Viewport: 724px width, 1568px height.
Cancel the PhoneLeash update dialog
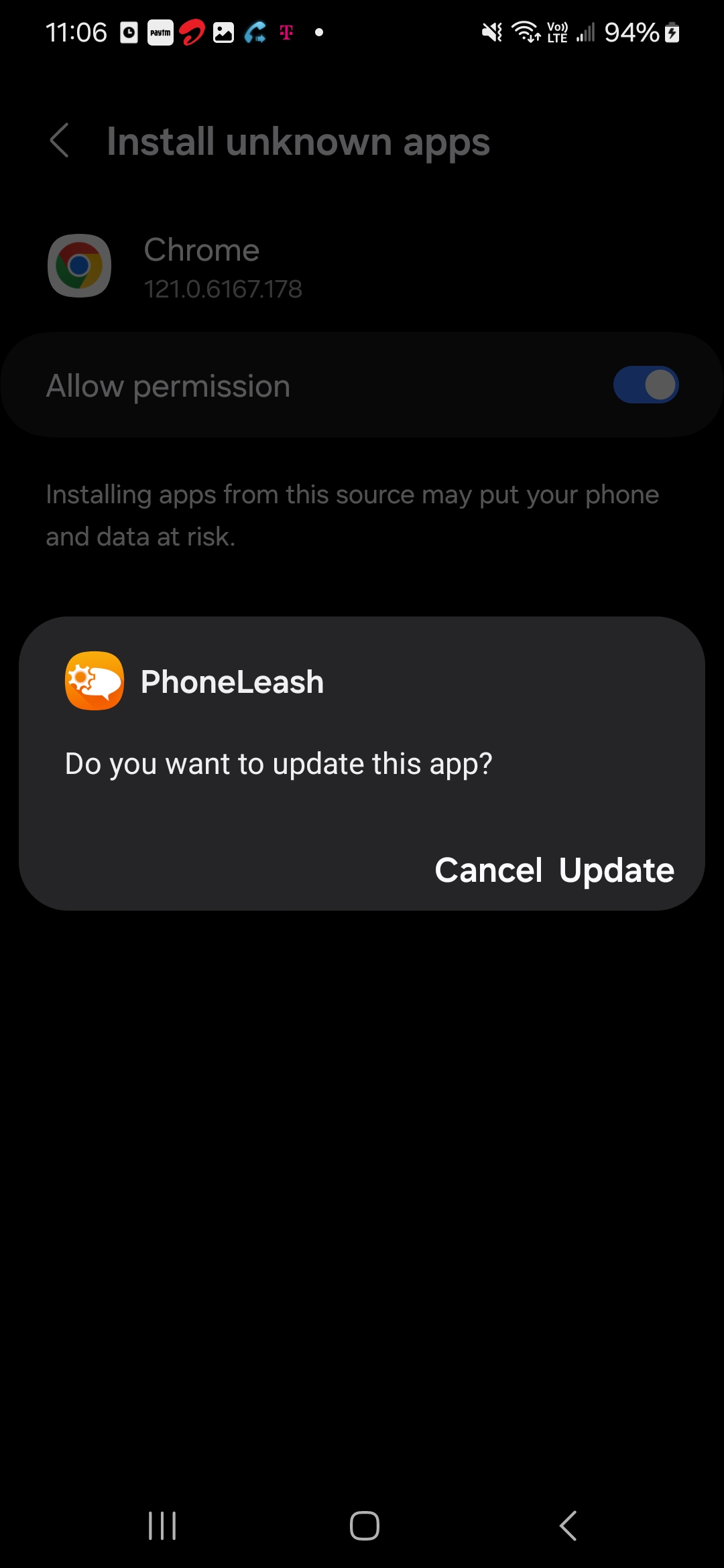(488, 870)
